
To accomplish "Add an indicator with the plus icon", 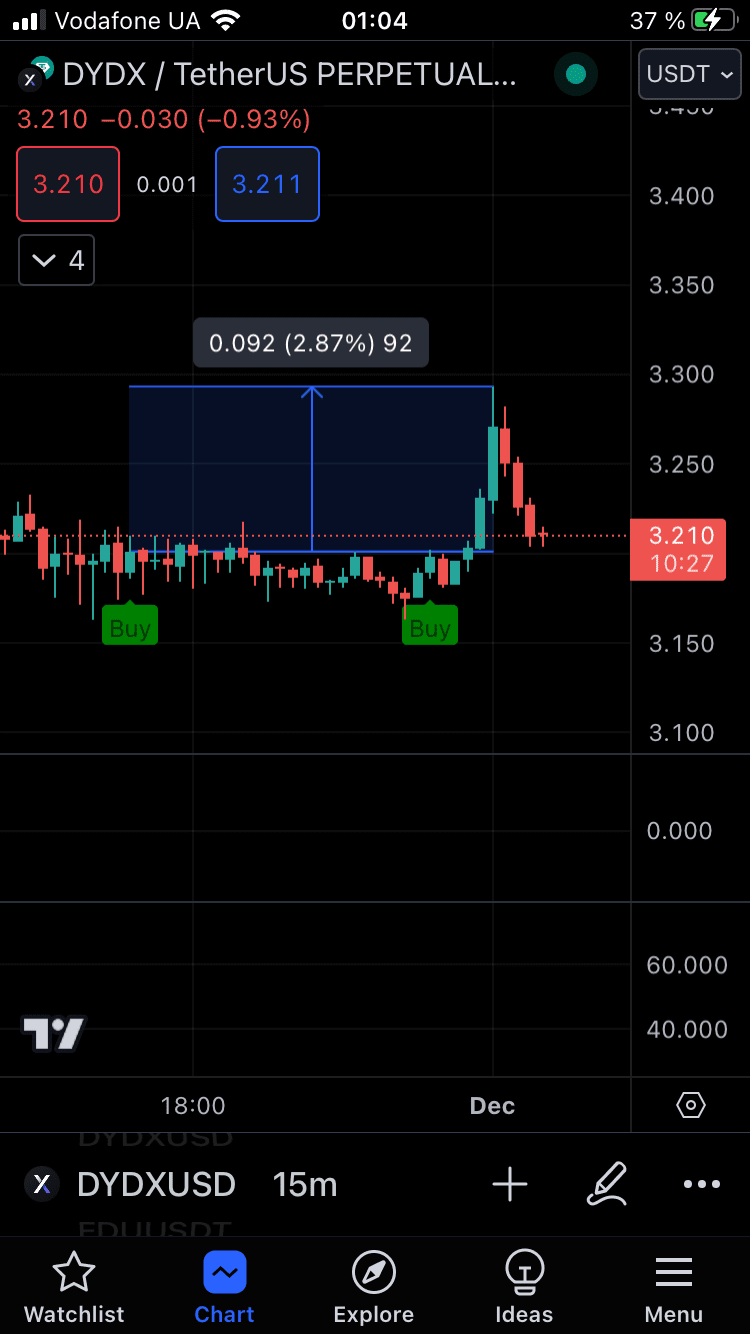I will pos(510,1184).
